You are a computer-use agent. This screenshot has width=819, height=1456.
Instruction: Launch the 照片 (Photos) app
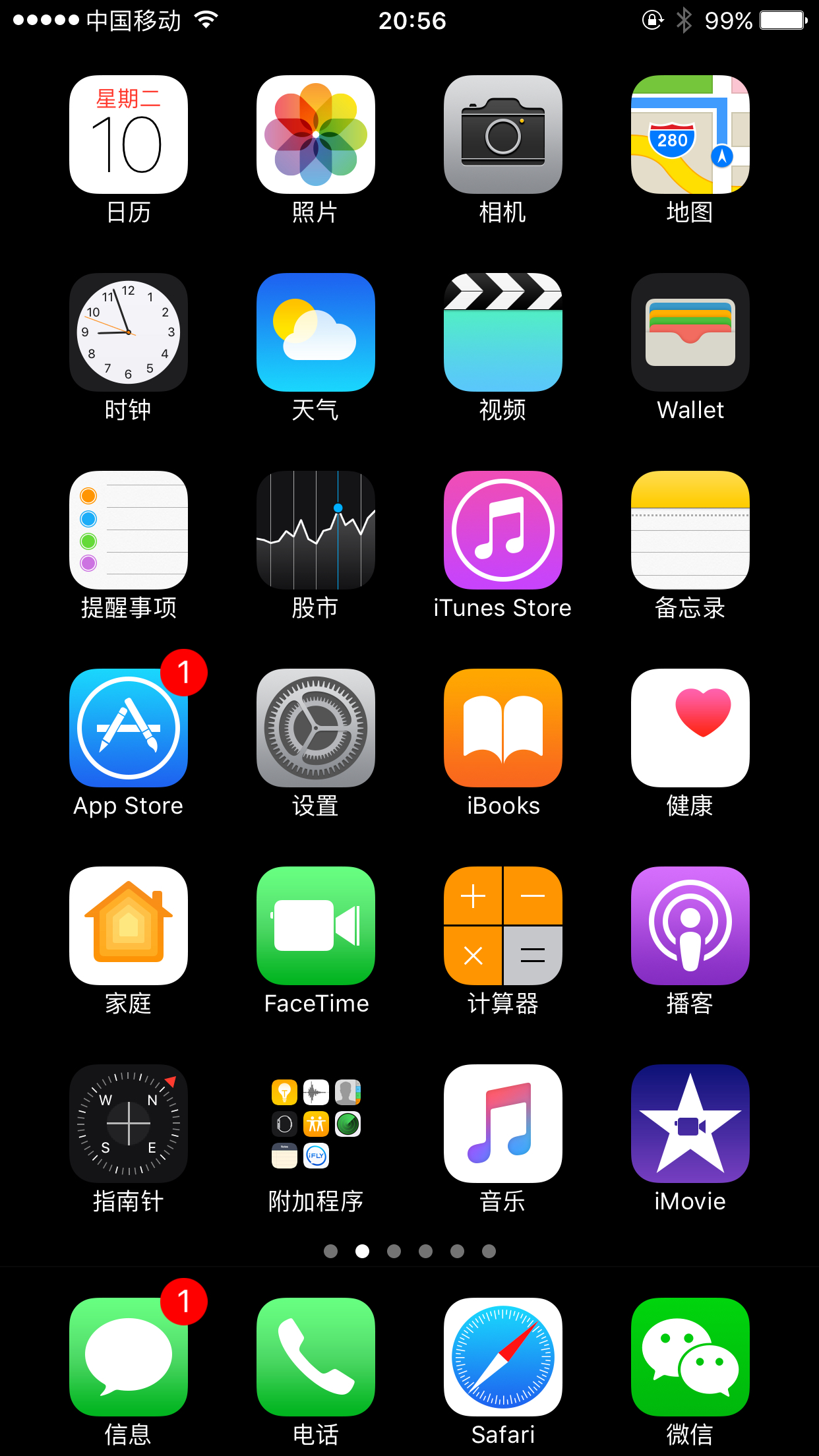click(315, 134)
